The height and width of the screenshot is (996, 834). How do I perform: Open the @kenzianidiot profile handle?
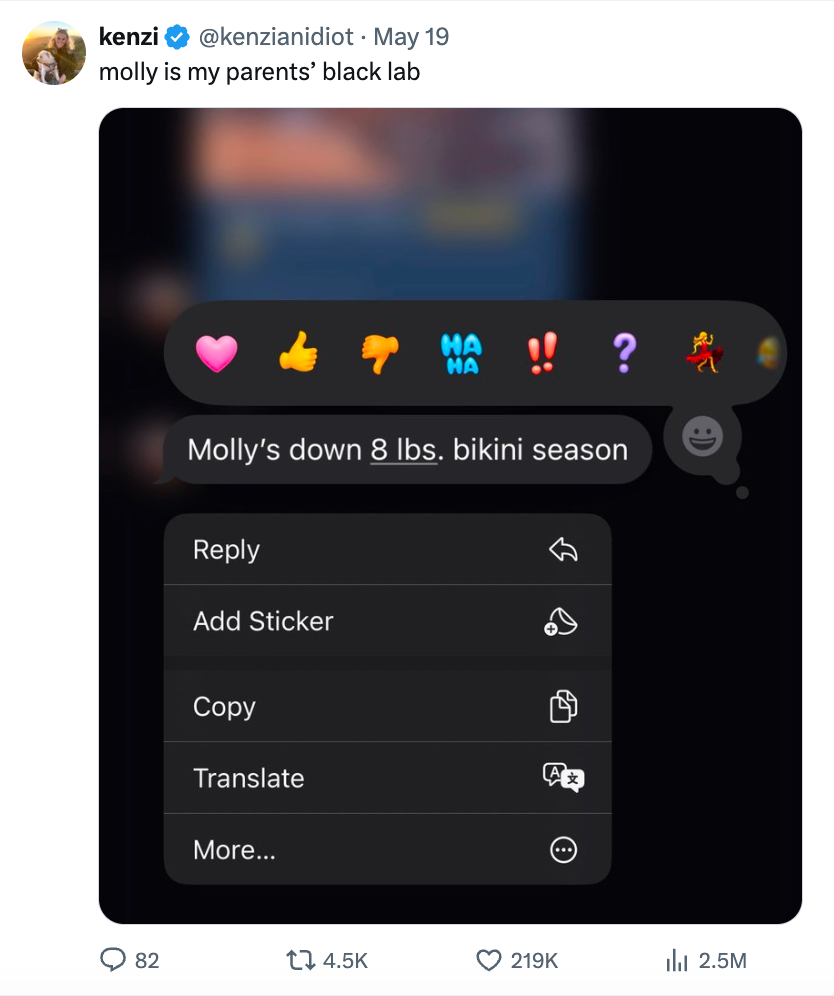[x=276, y=37]
